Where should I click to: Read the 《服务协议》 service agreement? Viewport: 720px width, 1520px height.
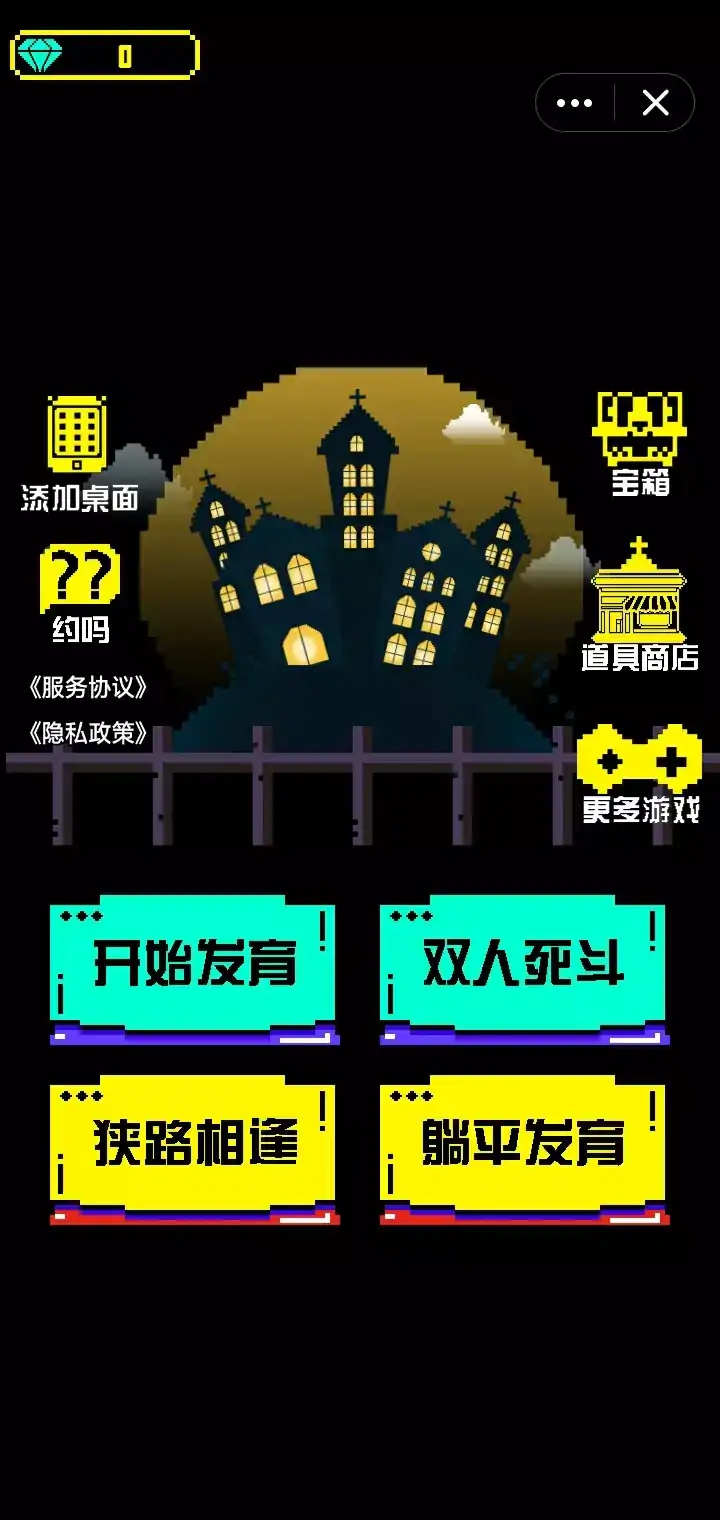(x=88, y=688)
